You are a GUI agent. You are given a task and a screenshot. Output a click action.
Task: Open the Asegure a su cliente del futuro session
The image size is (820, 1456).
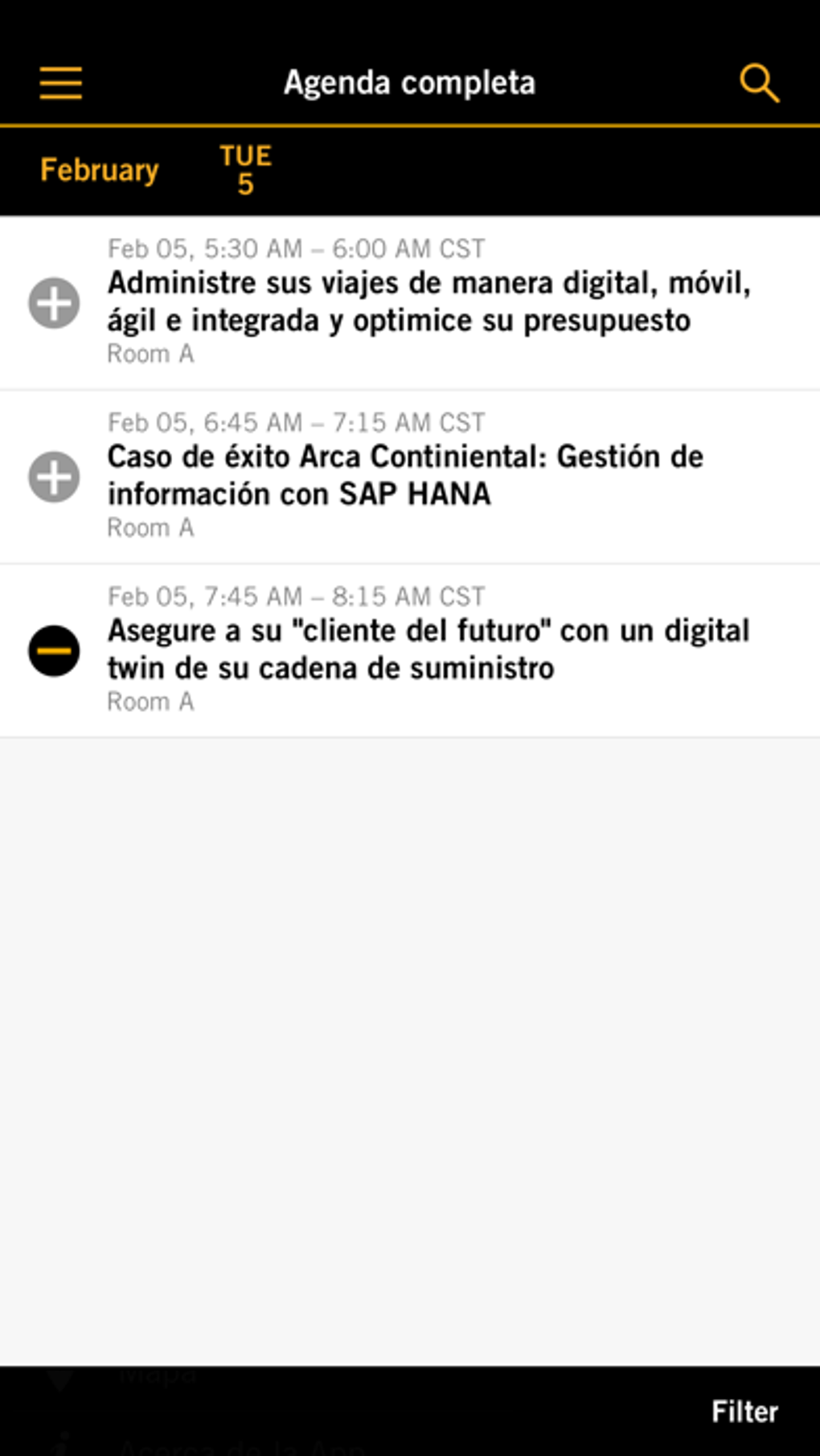(428, 649)
